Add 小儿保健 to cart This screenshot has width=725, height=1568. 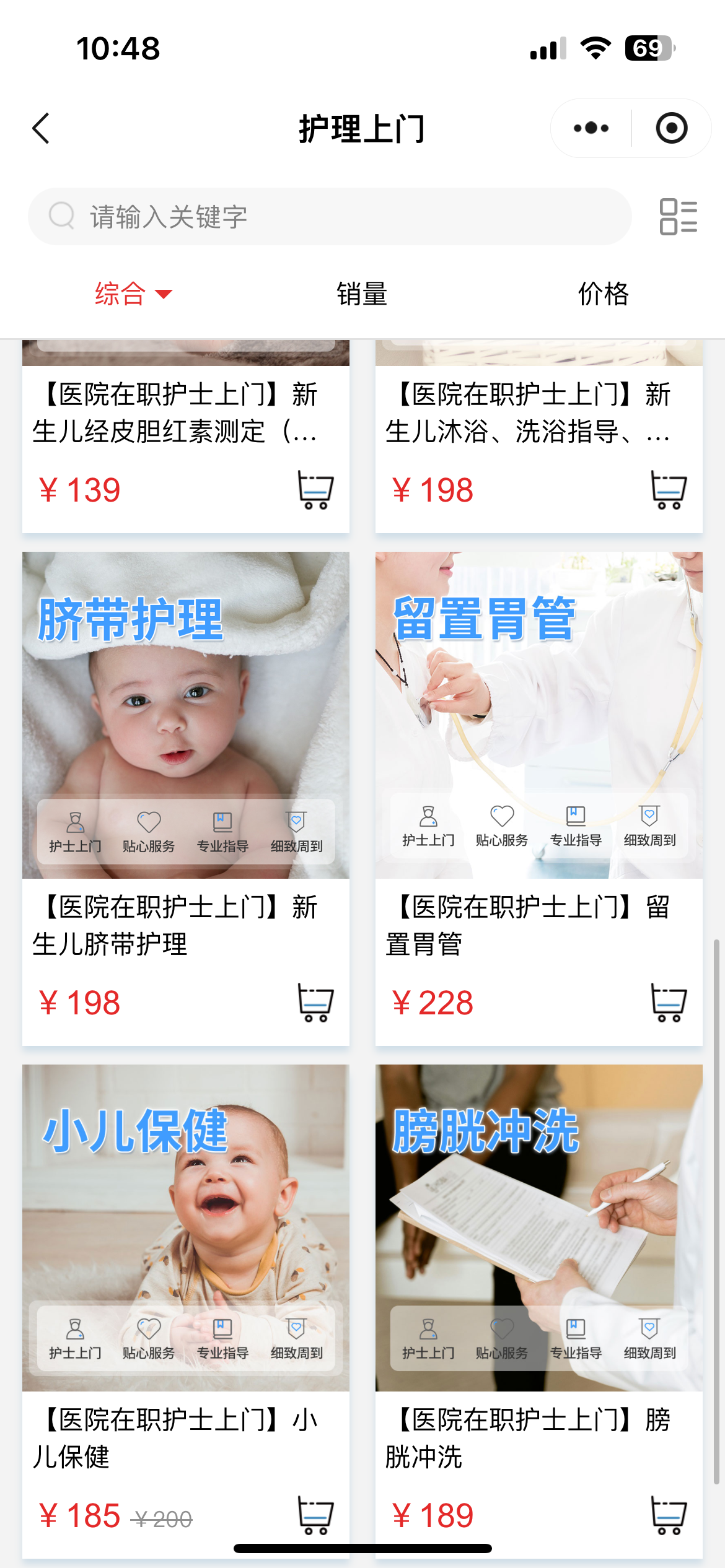point(315,1515)
